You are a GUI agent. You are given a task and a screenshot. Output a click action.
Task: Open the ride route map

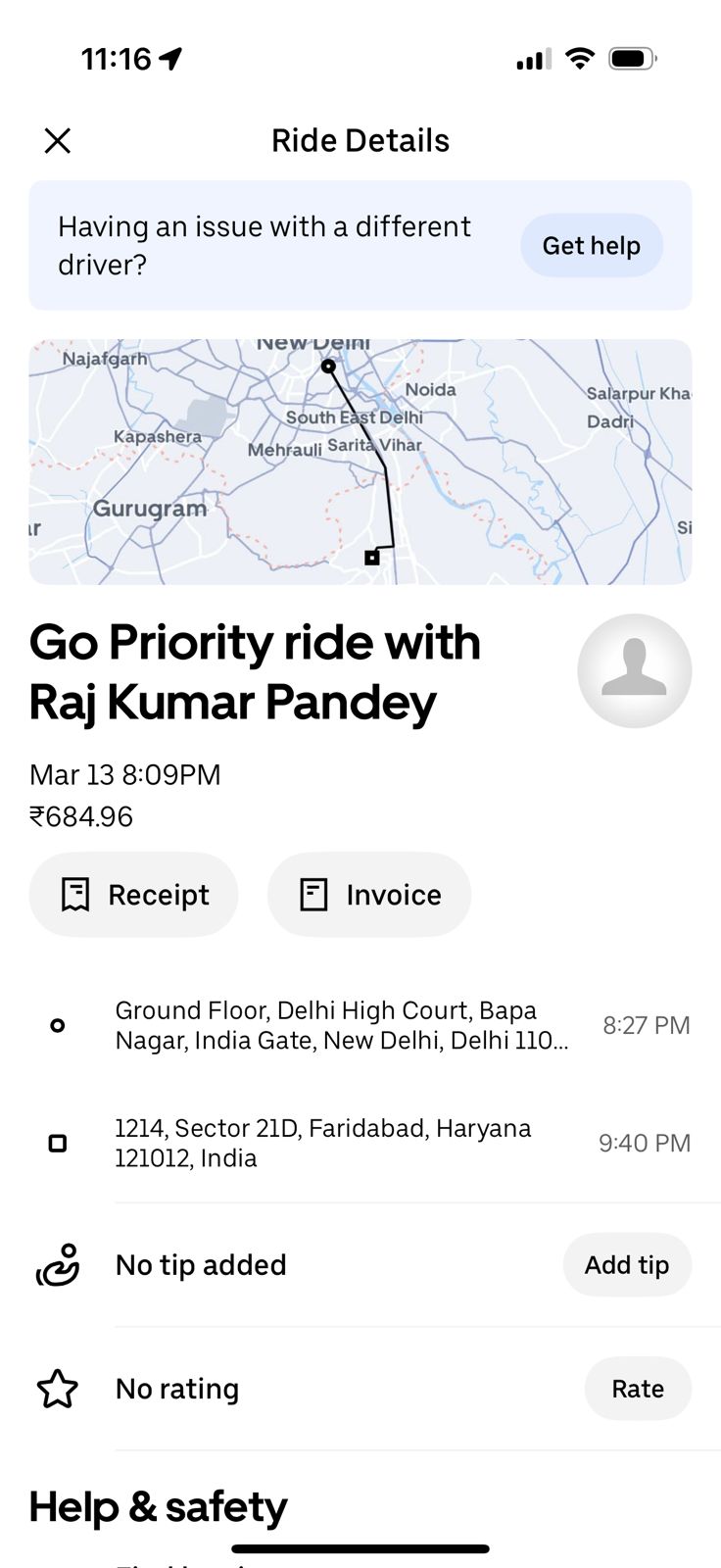[x=360, y=462]
